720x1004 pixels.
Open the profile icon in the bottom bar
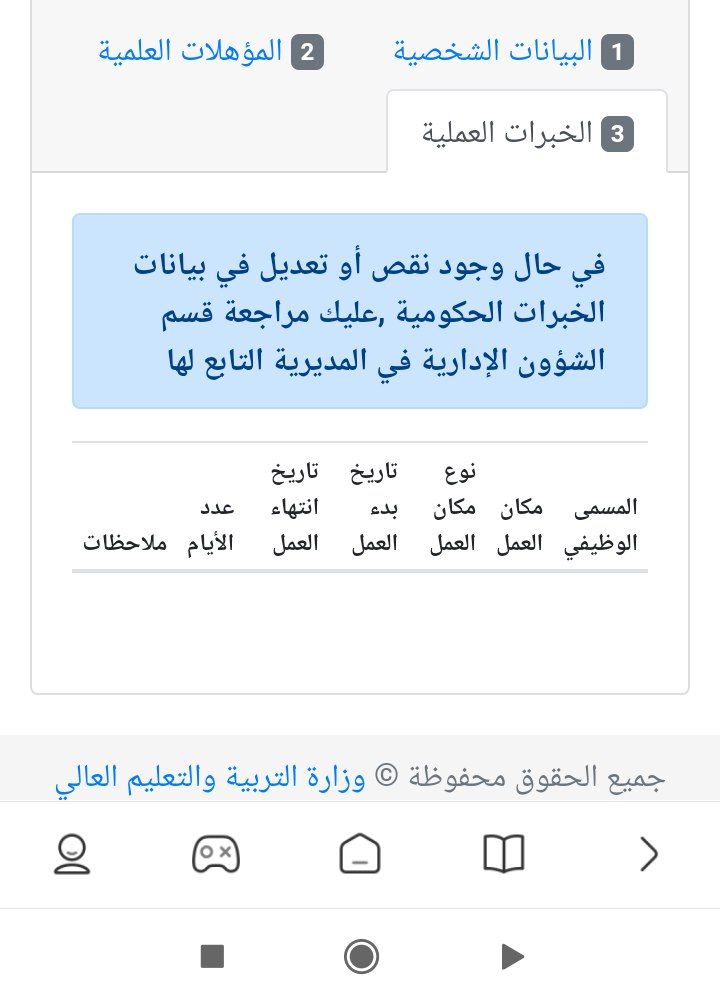[72, 854]
